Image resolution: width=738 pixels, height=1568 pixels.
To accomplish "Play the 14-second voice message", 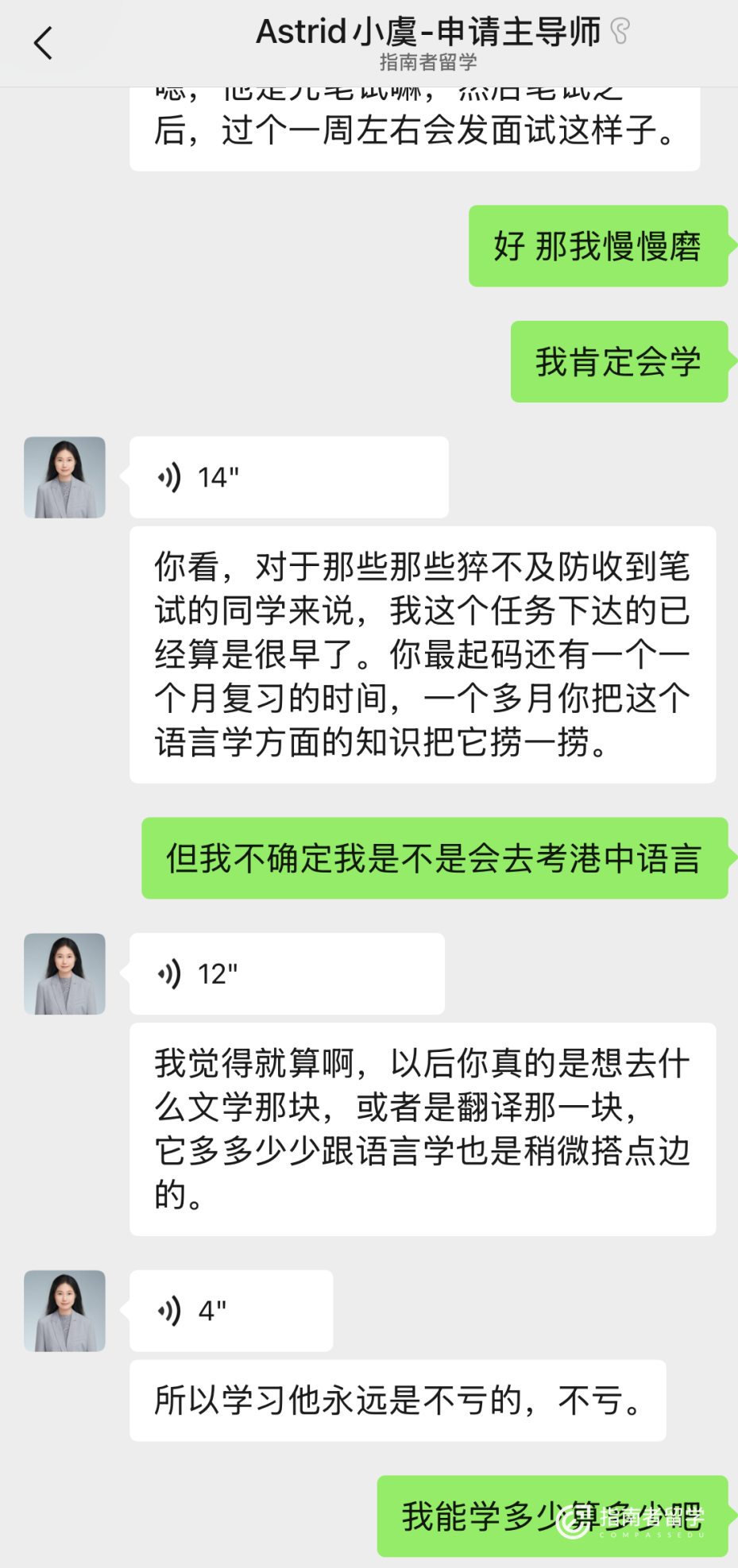I will coord(288,477).
